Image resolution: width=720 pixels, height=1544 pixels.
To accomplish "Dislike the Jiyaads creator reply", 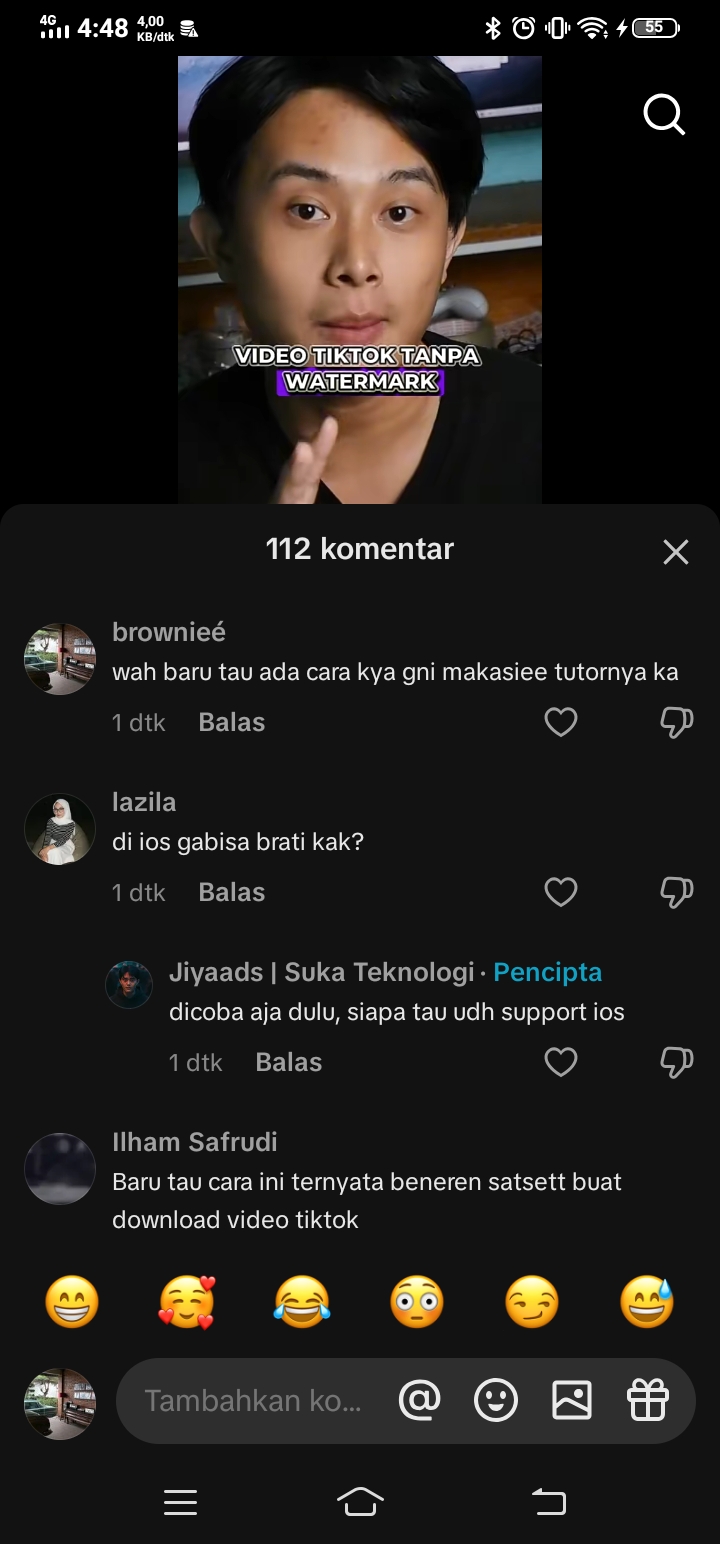I will pos(676,1062).
